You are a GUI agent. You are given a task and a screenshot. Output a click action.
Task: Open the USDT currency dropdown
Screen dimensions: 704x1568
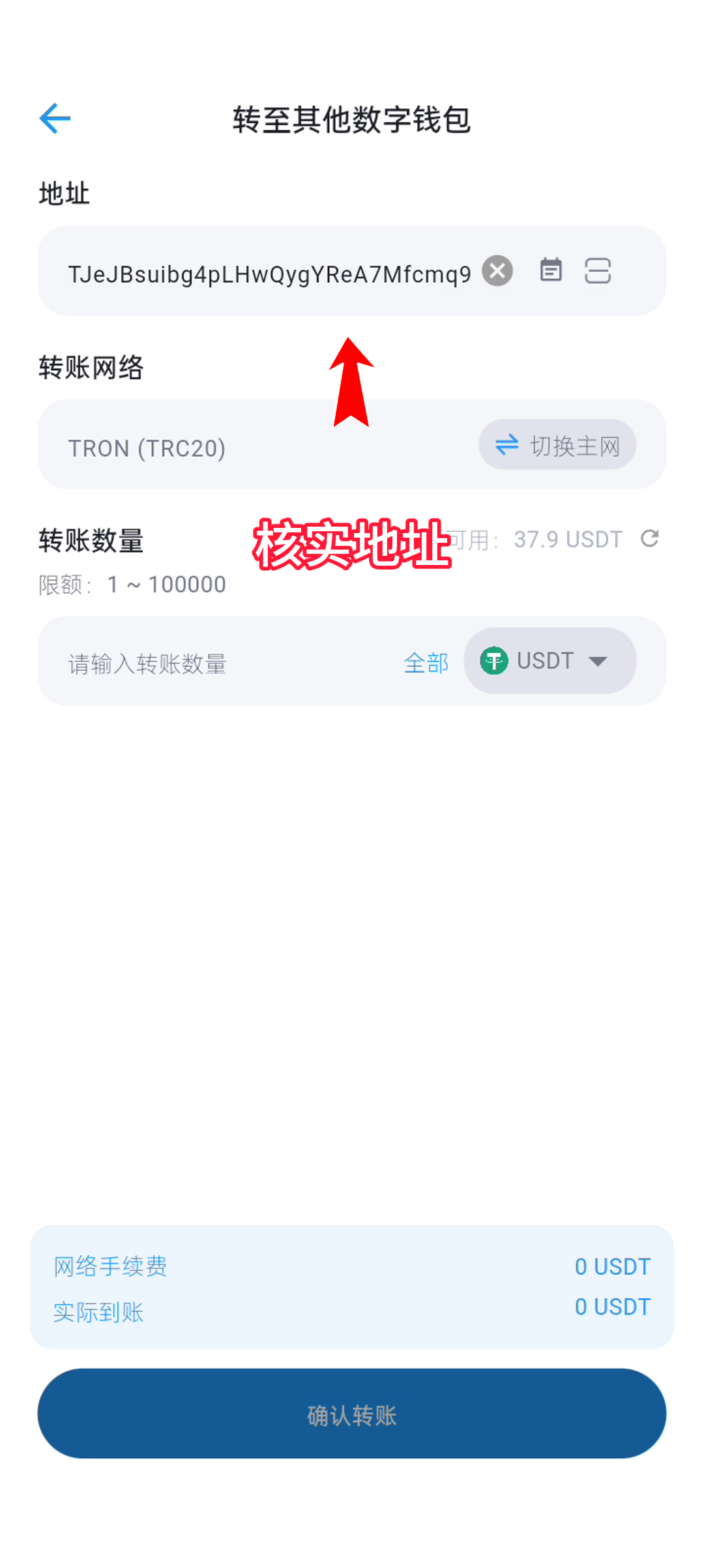pos(550,661)
